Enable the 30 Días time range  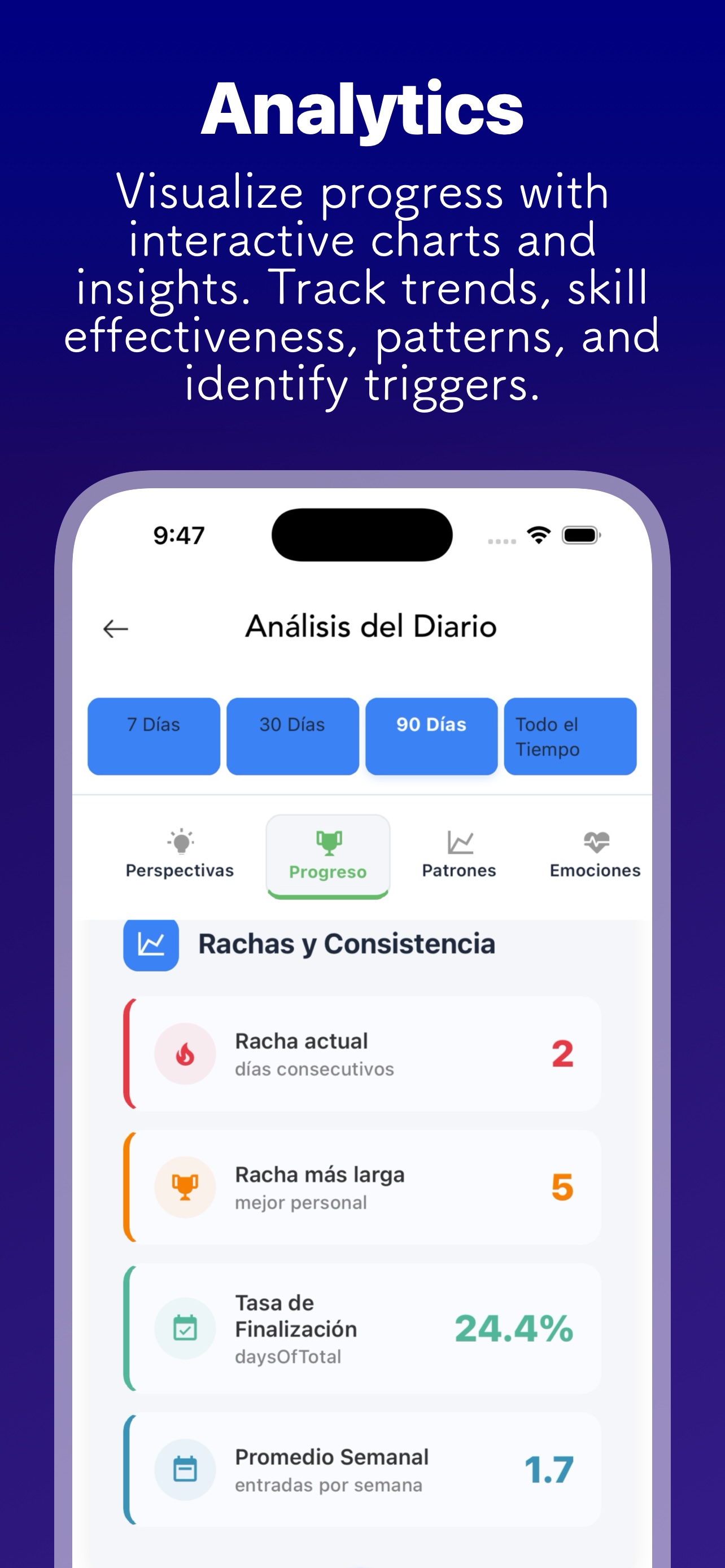pos(292,737)
